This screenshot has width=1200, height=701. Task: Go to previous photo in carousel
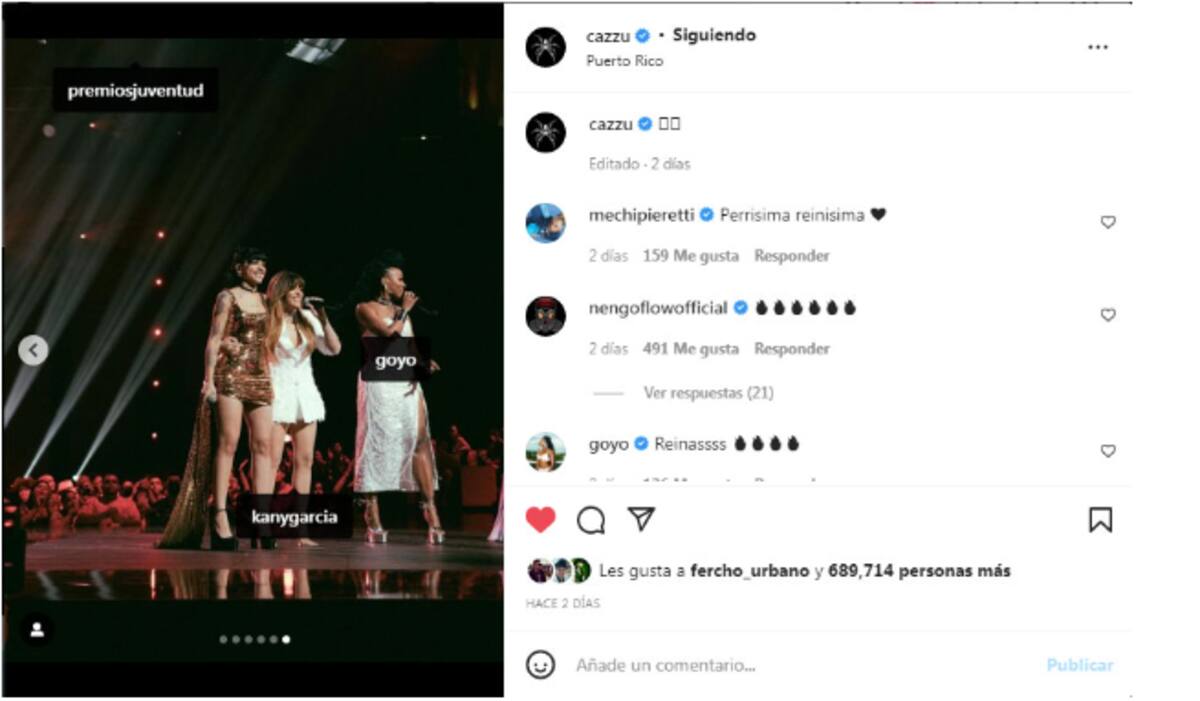[33, 350]
